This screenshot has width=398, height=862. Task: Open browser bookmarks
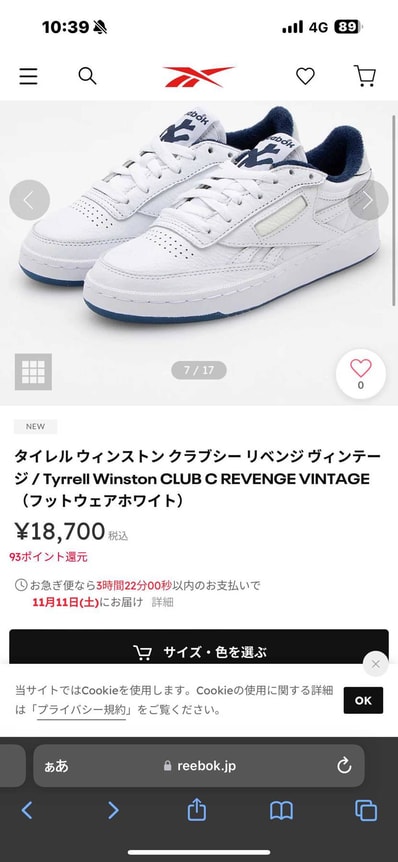(281, 810)
